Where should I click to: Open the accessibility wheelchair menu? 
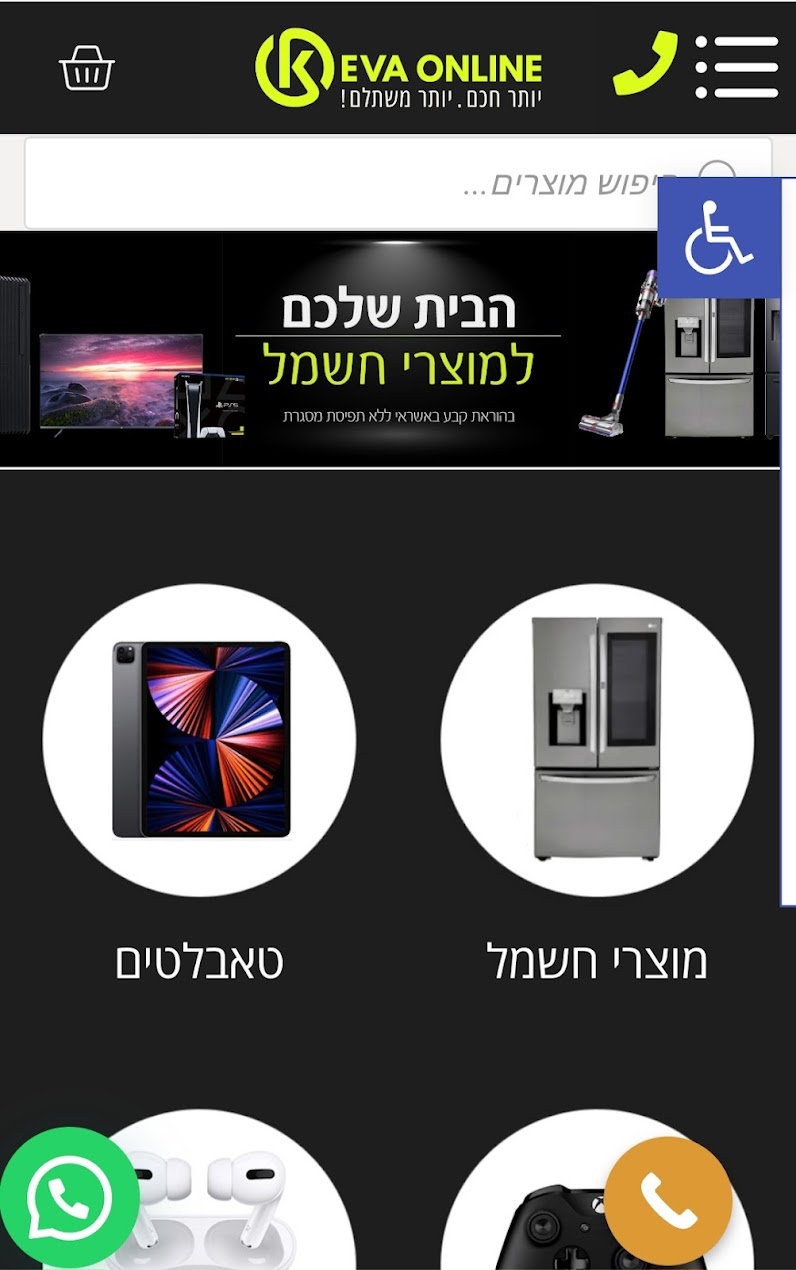pyautogui.click(x=718, y=238)
